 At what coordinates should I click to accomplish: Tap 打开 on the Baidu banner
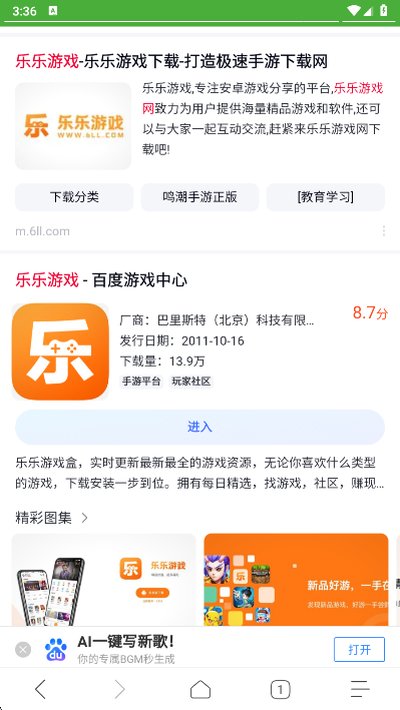point(359,650)
